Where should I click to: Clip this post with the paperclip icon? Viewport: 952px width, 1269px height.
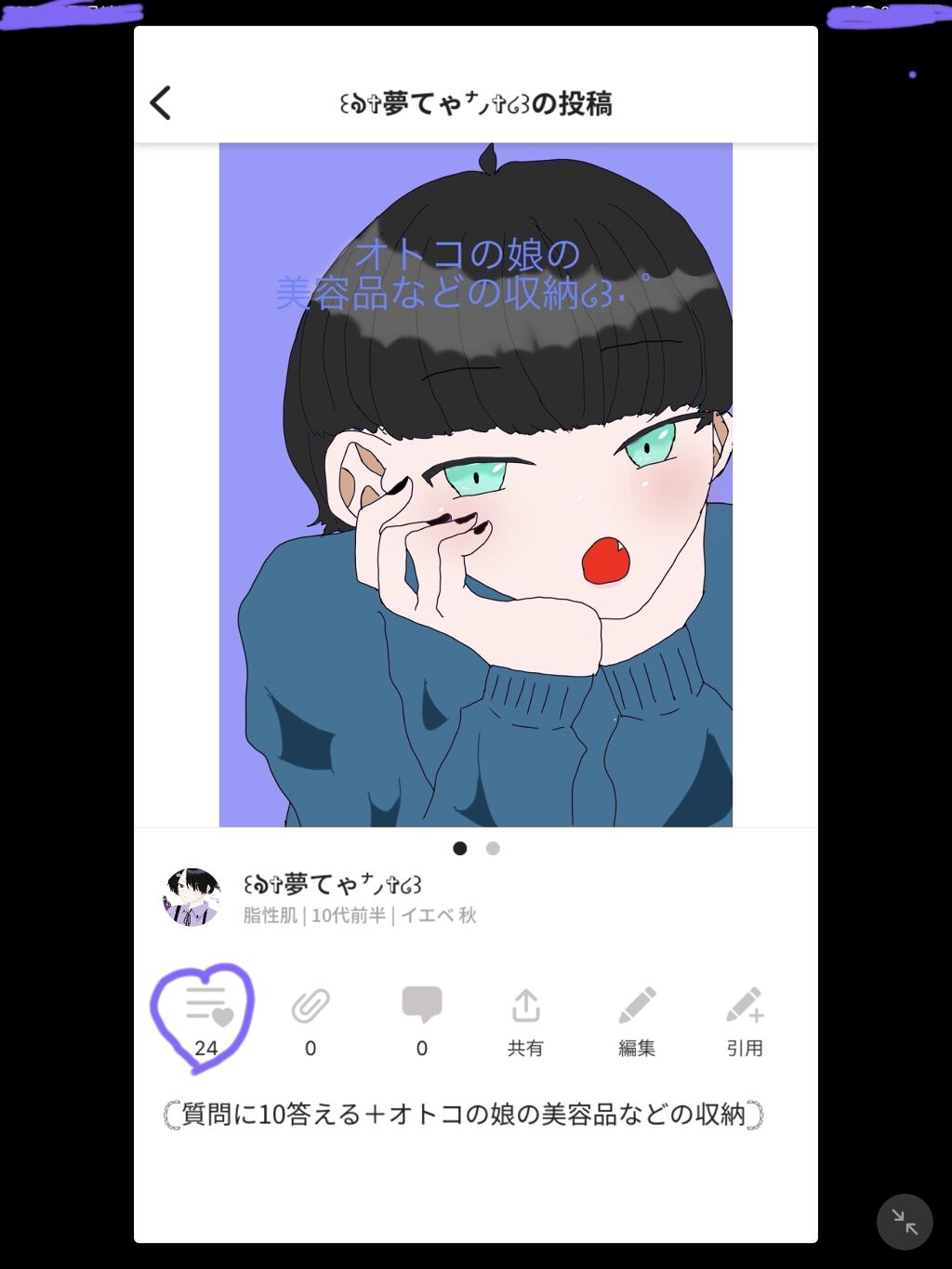click(x=311, y=1006)
